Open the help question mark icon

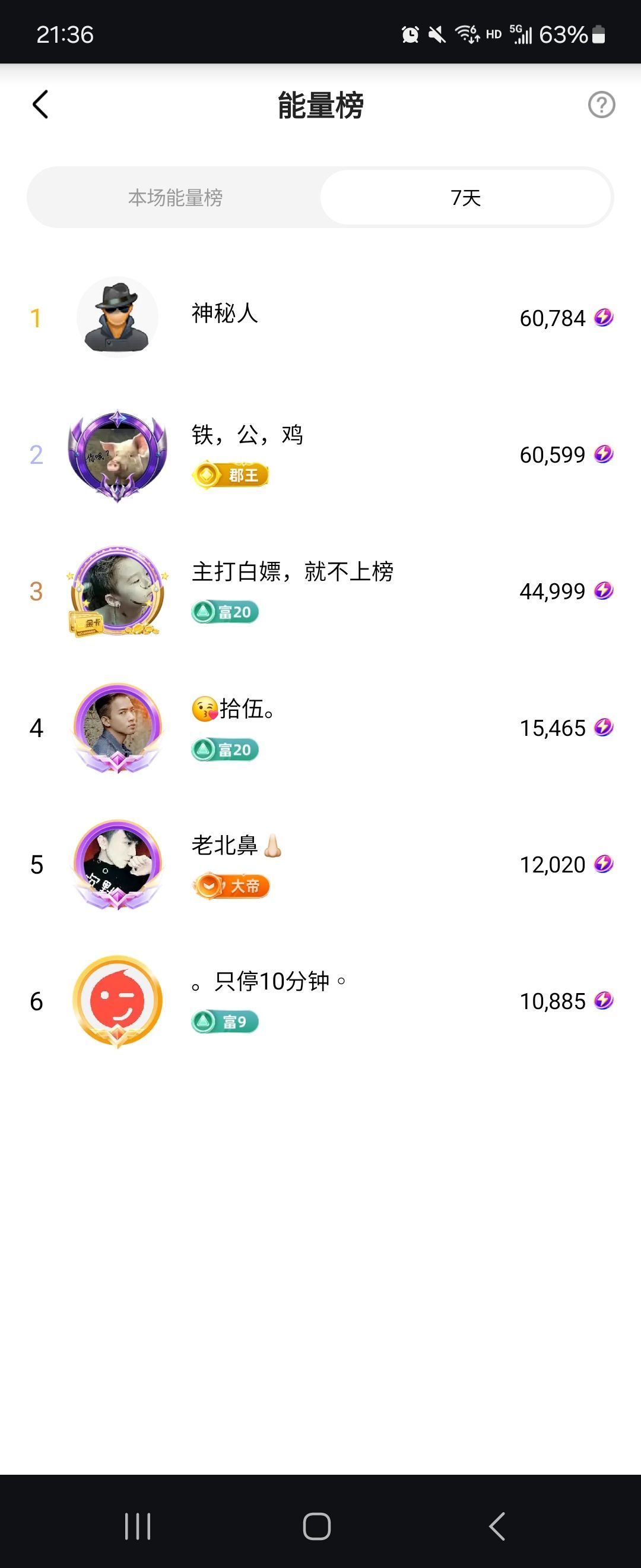[601, 105]
